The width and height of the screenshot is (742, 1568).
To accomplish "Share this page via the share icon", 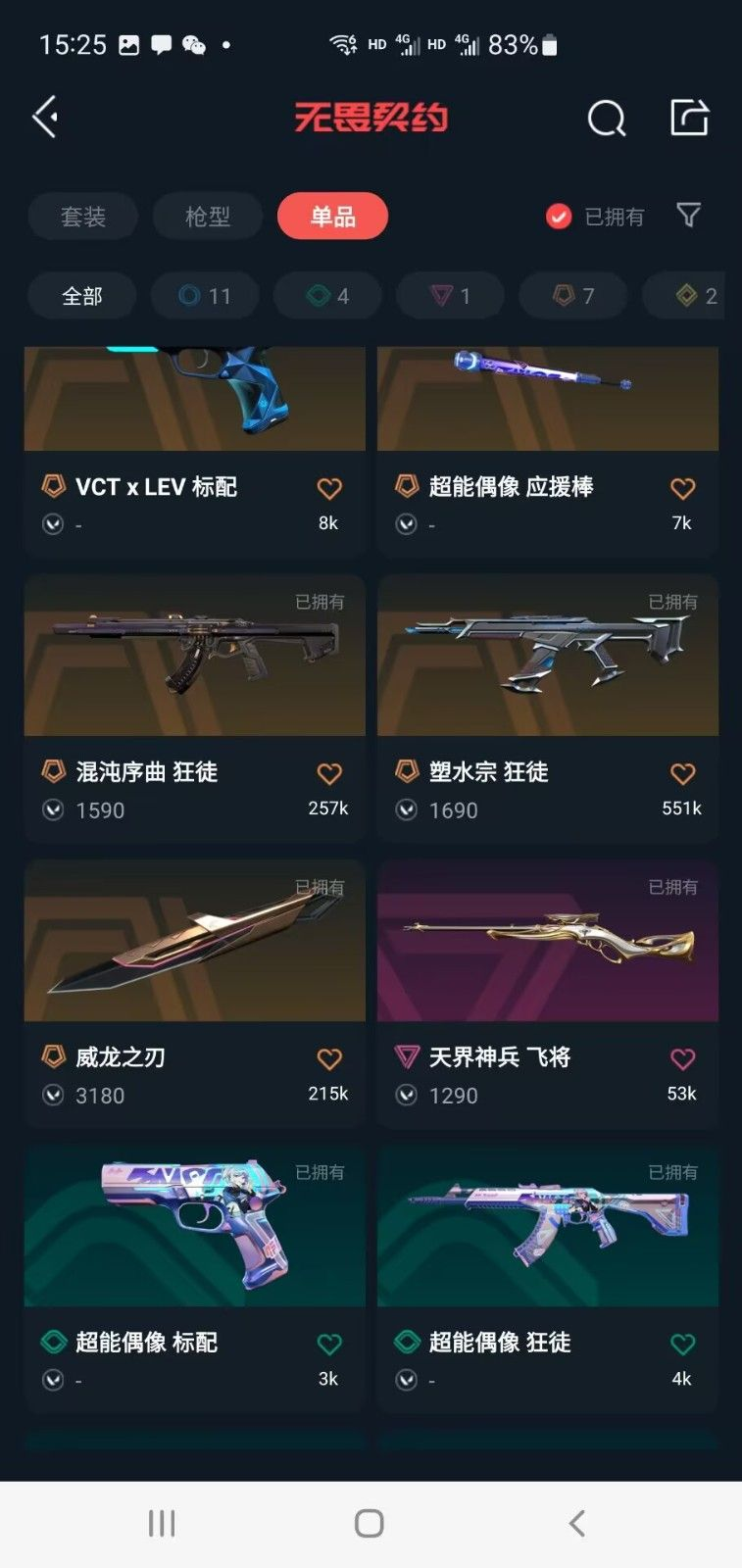I will coord(689,118).
